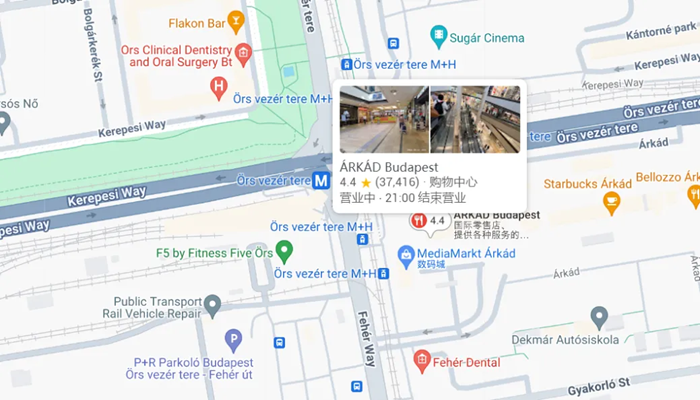Select the Fehér Dental marker
This screenshot has width=700, height=400.
(422, 359)
